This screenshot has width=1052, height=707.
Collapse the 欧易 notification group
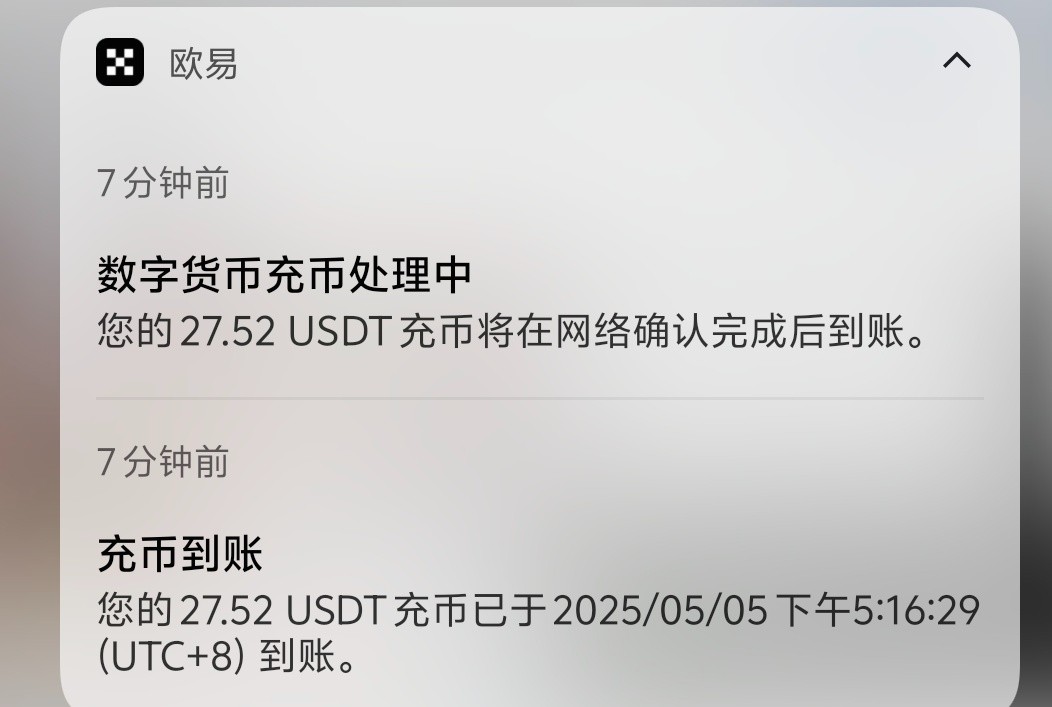pos(956,61)
